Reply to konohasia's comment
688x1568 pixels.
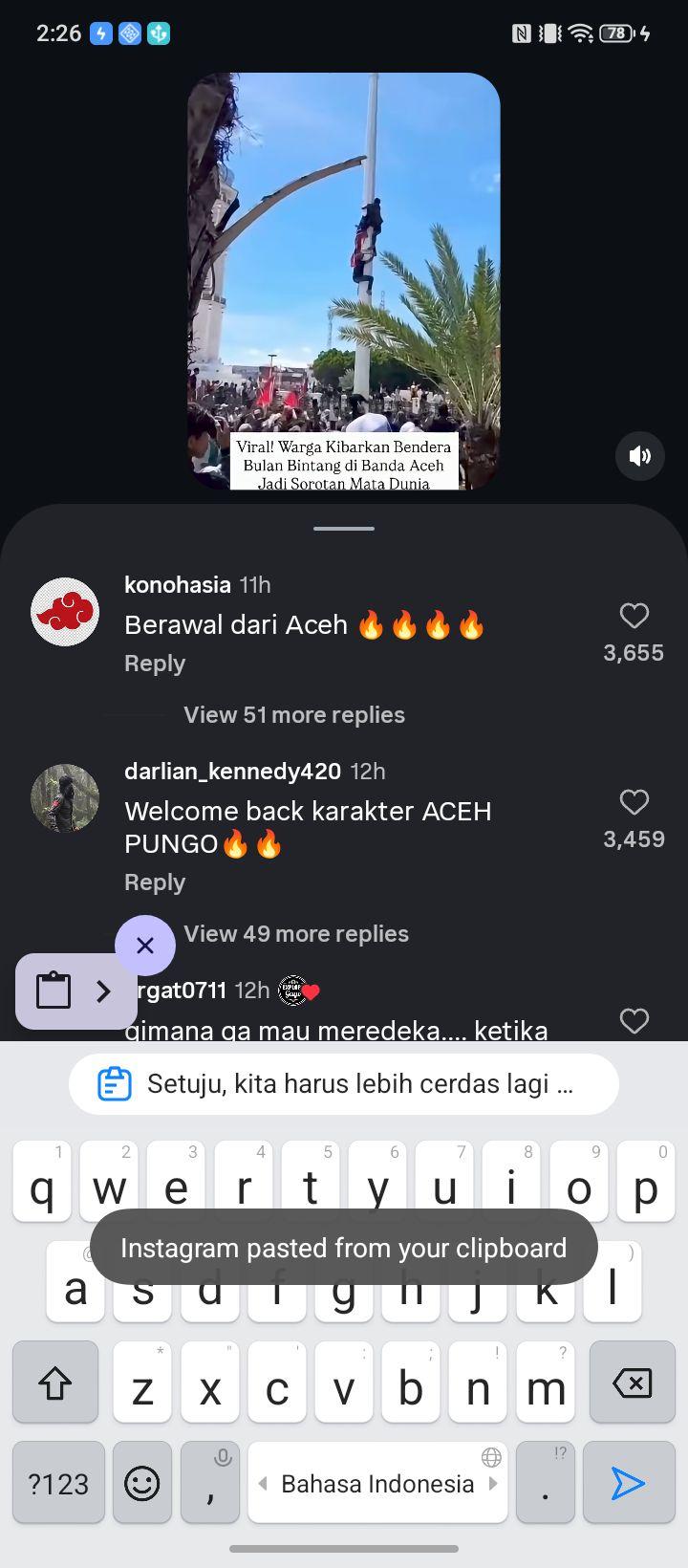pyautogui.click(x=155, y=664)
